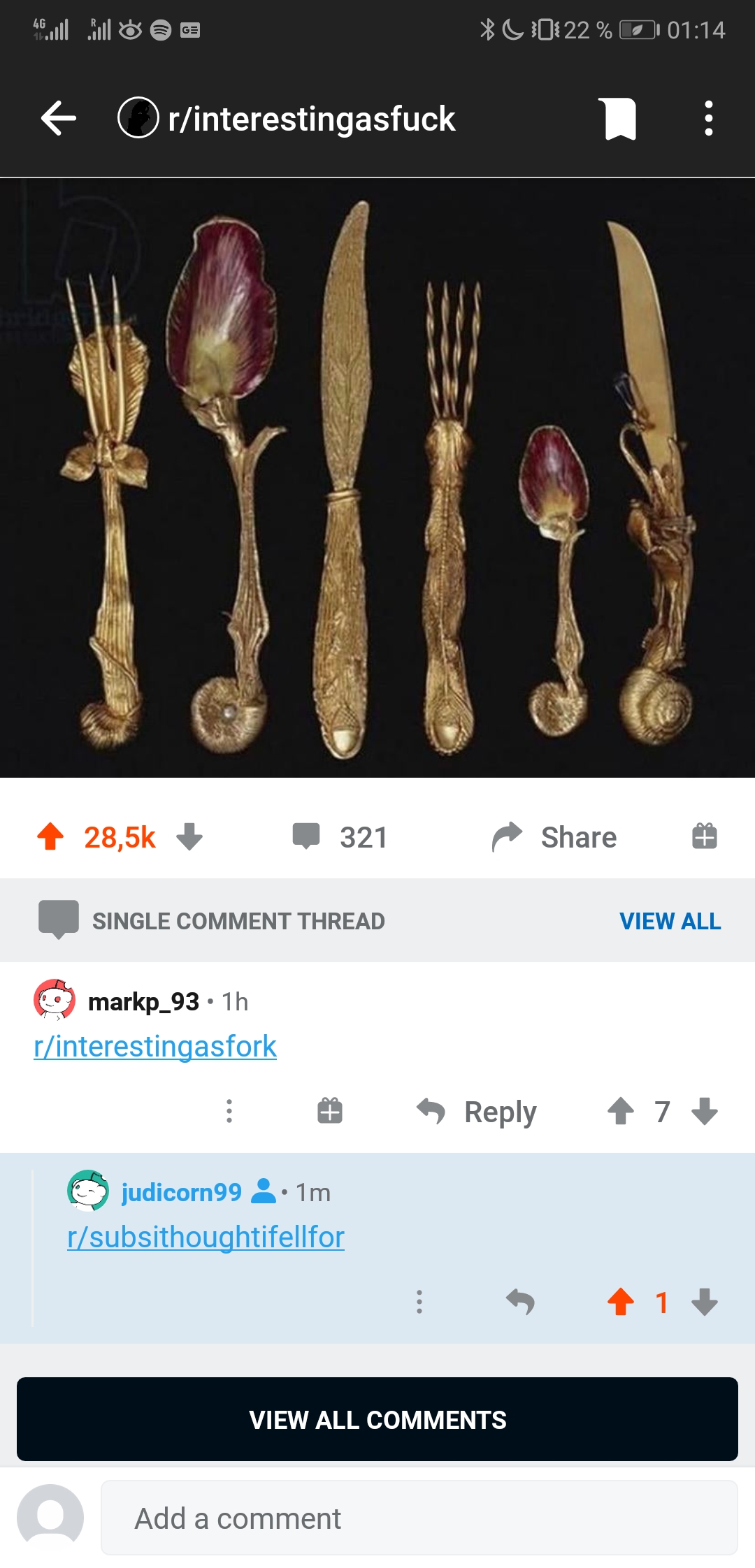The width and height of the screenshot is (755, 1568).
Task: Reply to markp_93's comment
Action: click(x=477, y=1111)
